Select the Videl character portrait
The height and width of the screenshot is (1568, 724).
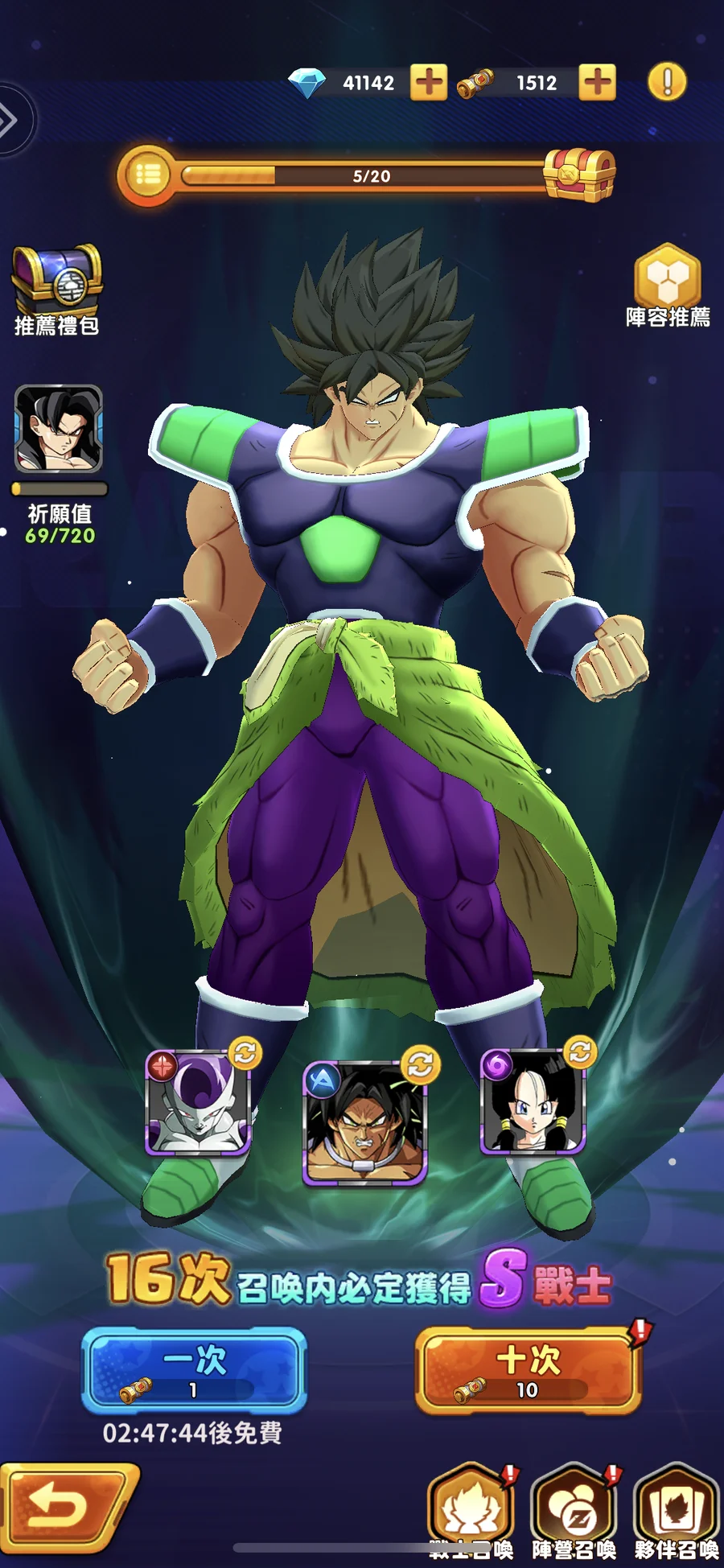532,1102
